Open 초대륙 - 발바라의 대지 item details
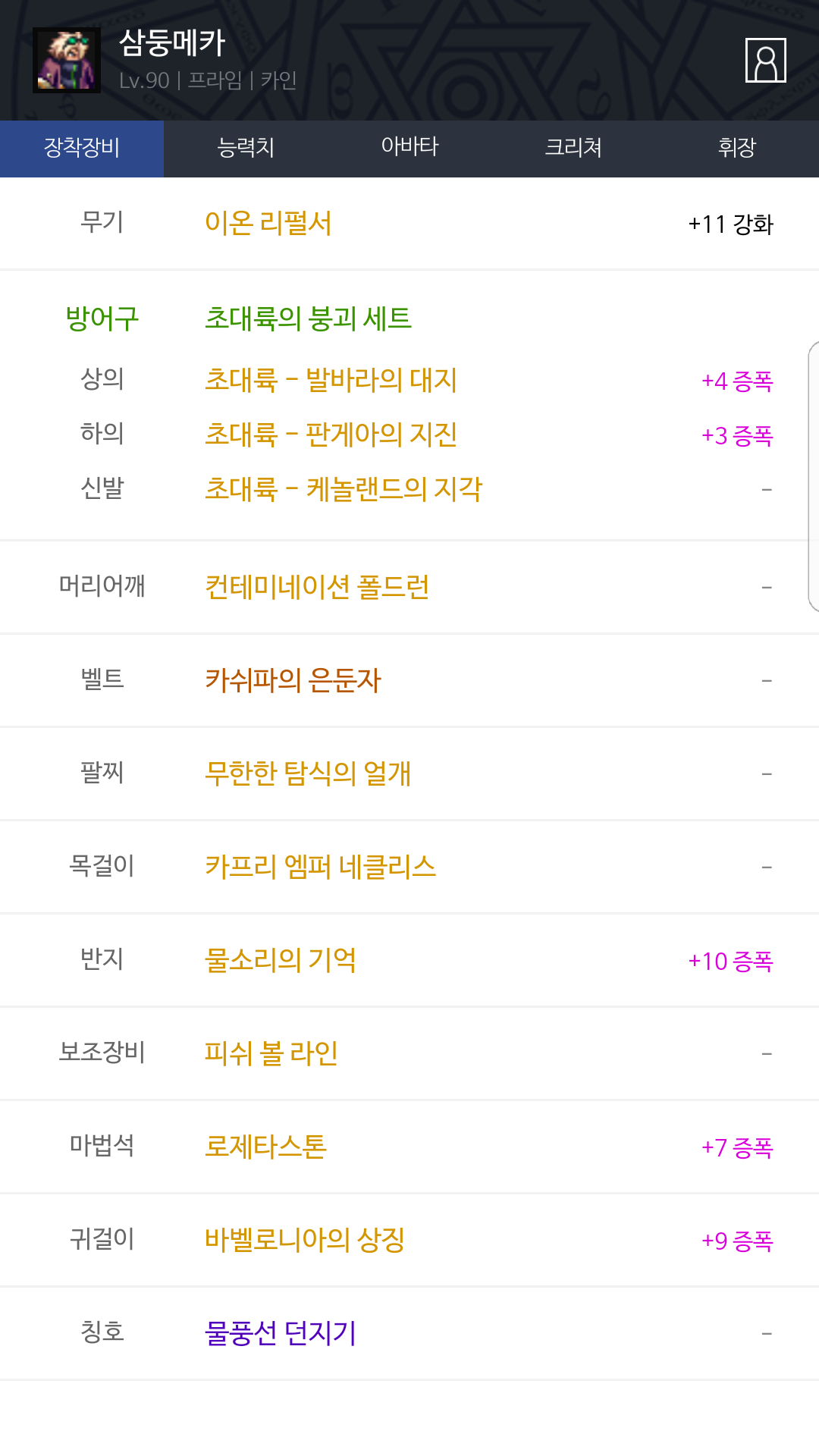The height and width of the screenshot is (1456, 819). tap(331, 380)
